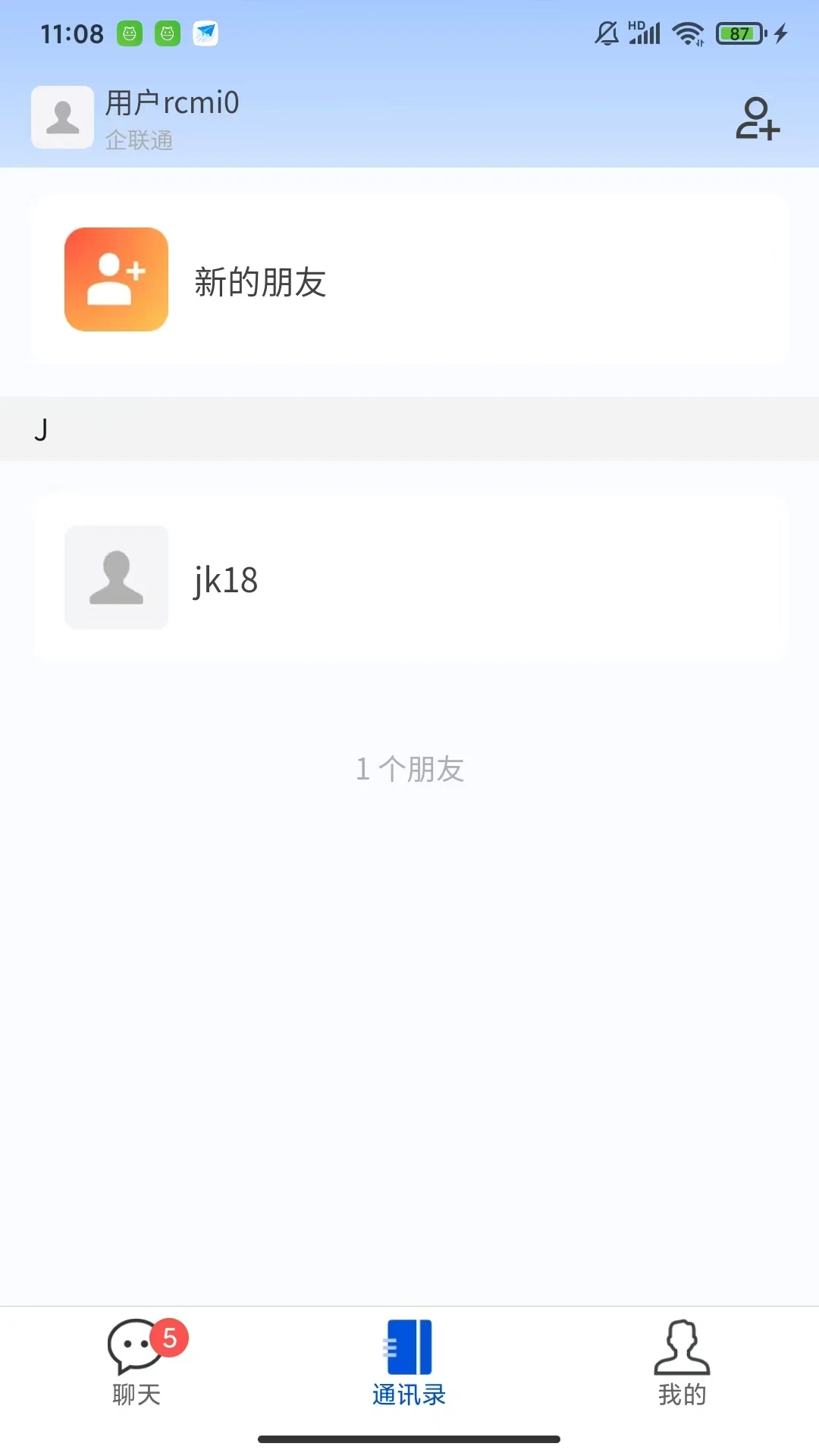Open the jk18 contact avatar
The width and height of the screenshot is (819, 1456).
pyautogui.click(x=116, y=577)
